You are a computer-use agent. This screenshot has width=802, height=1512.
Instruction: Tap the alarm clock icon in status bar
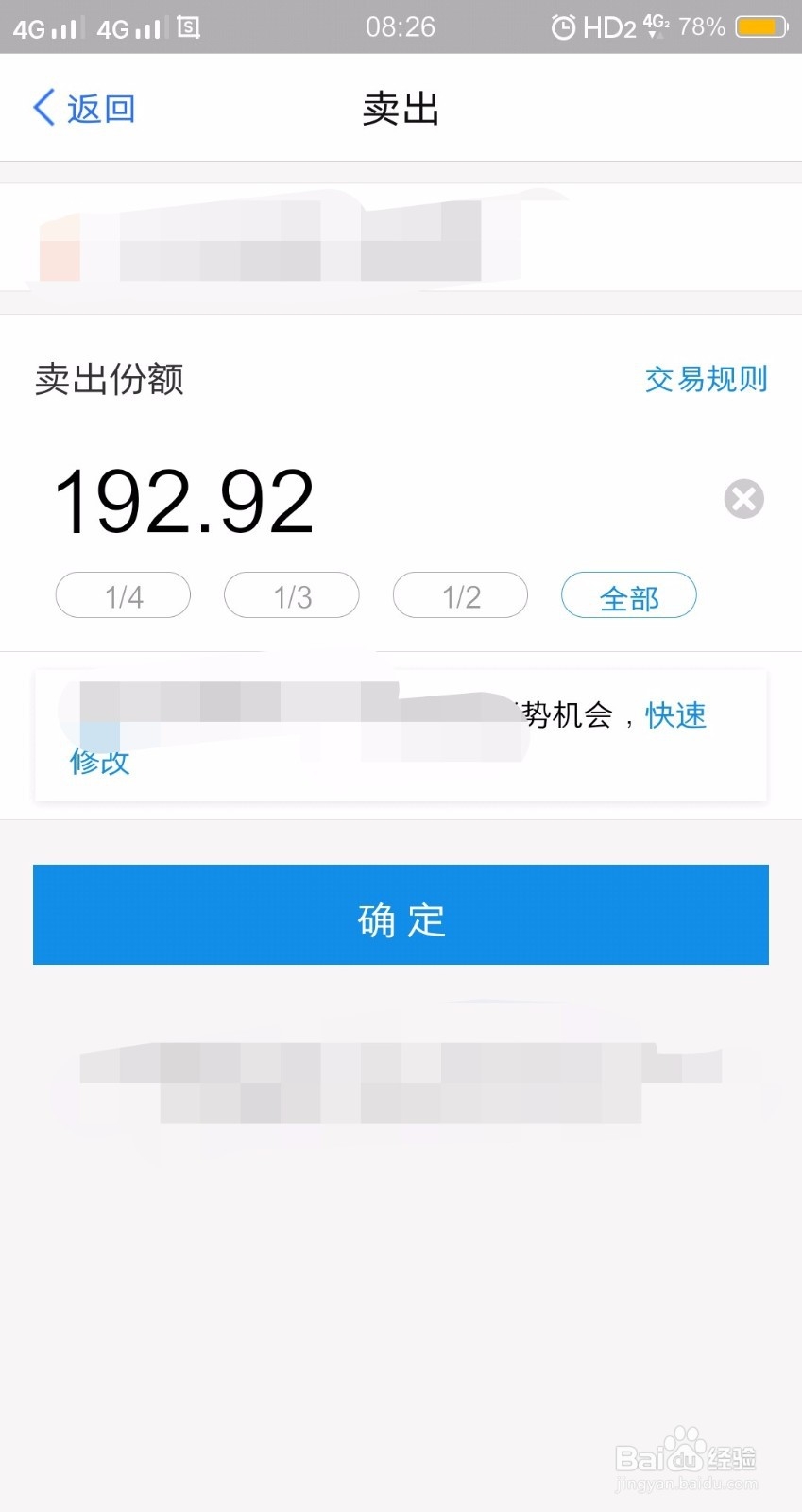click(564, 26)
